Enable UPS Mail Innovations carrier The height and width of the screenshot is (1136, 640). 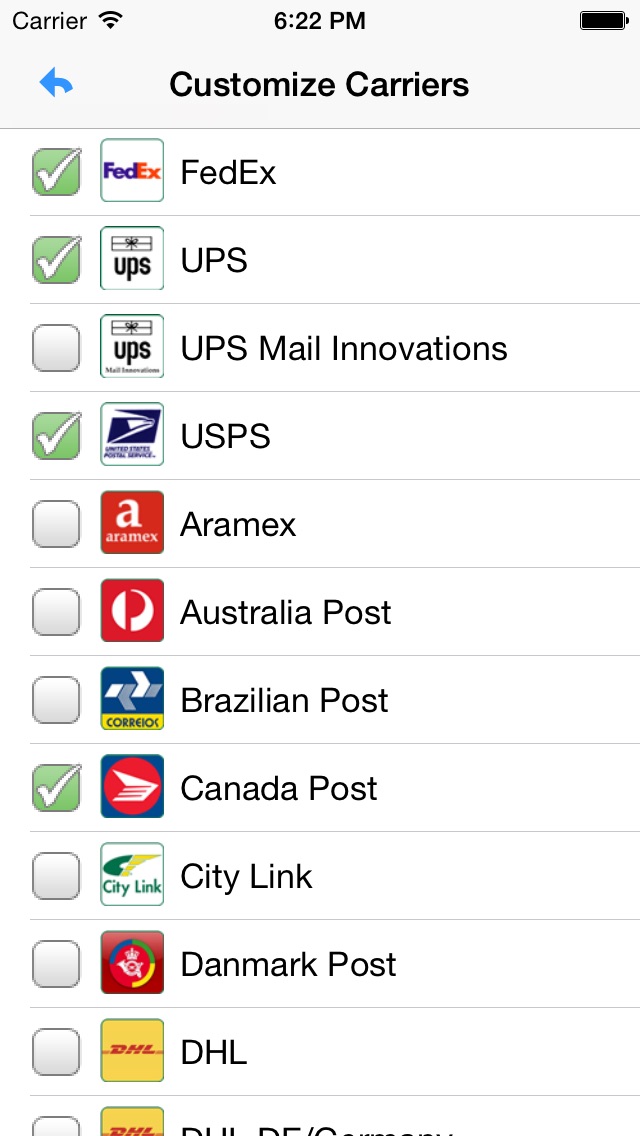(57, 348)
